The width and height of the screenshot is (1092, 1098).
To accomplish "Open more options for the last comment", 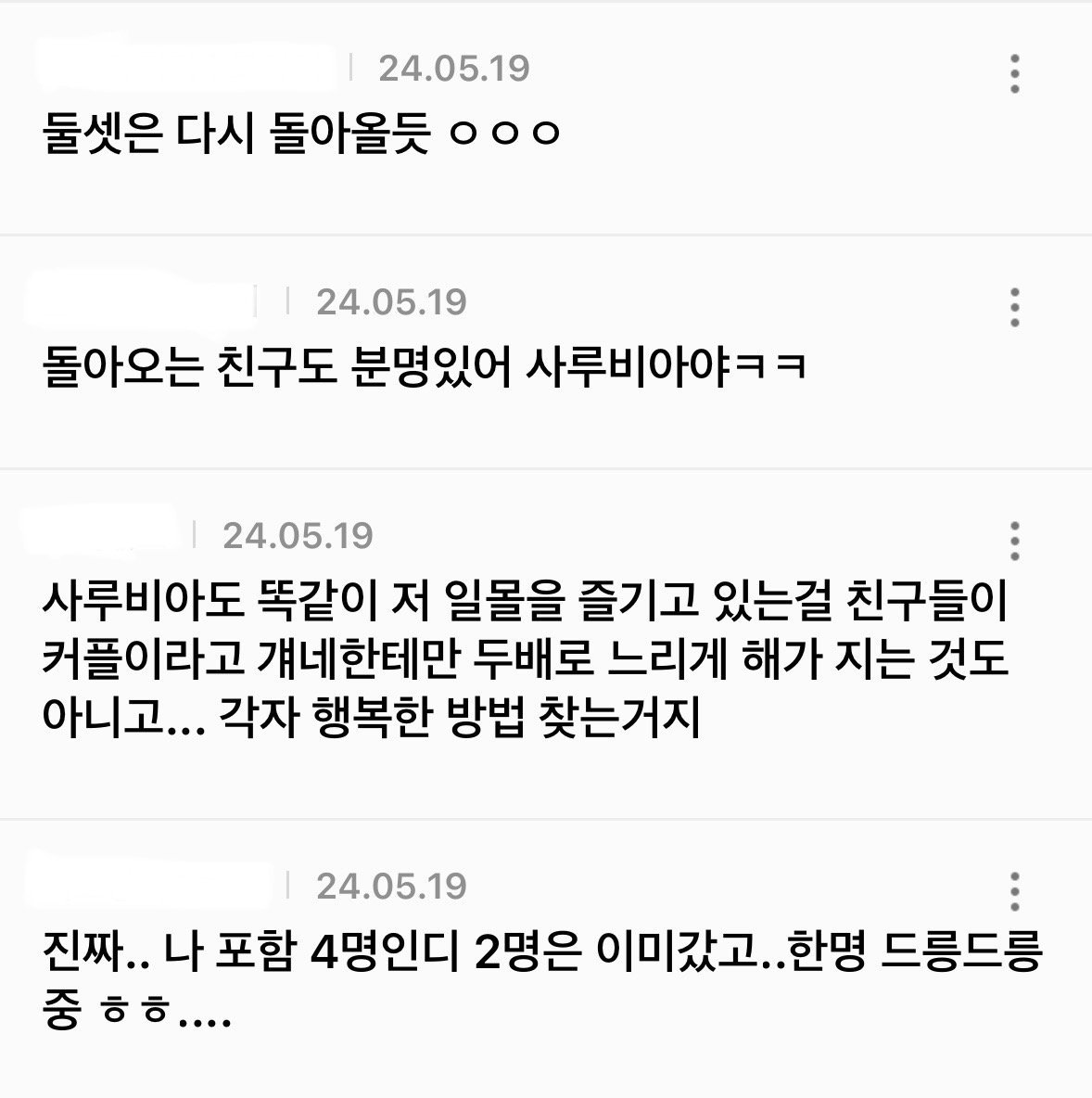I will [x=1016, y=888].
